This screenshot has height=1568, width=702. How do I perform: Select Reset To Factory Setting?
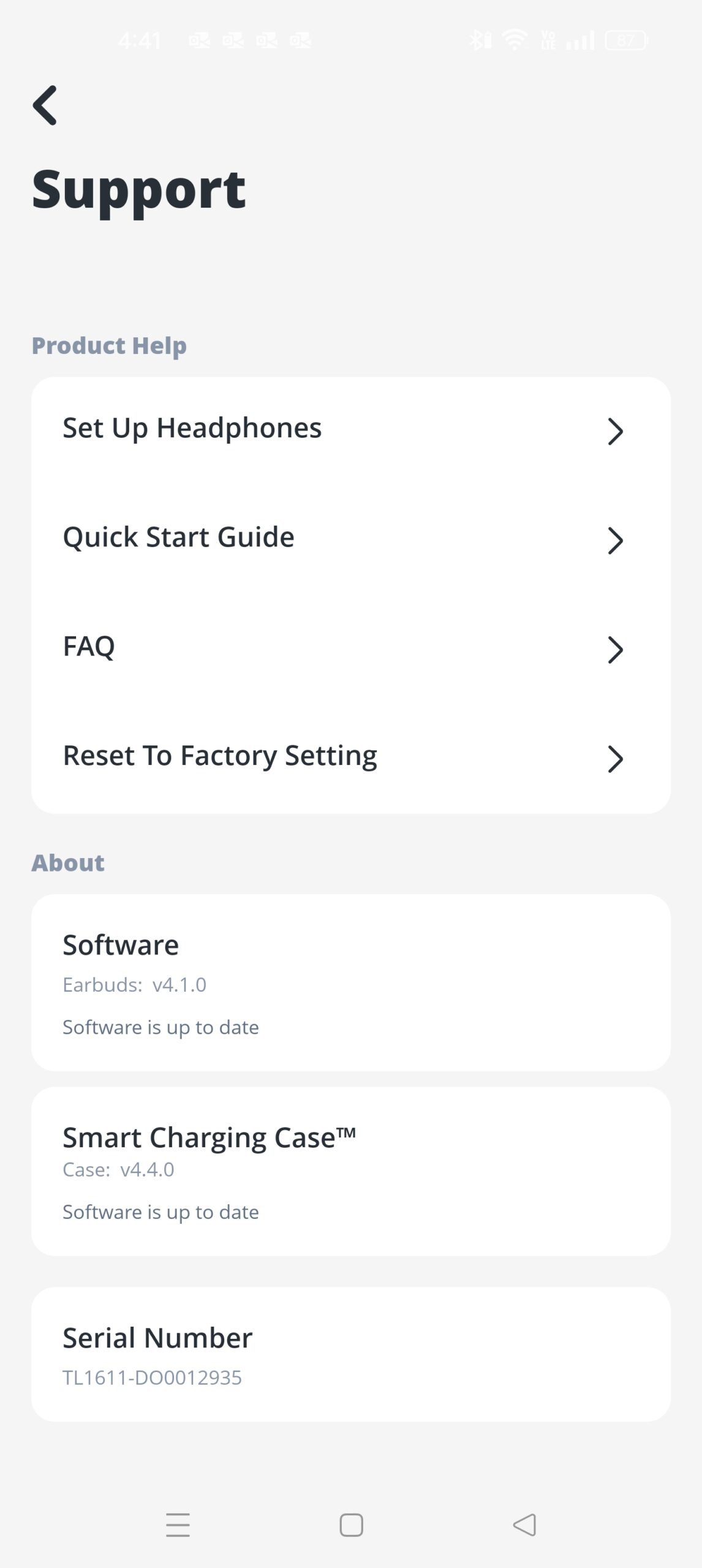click(350, 757)
